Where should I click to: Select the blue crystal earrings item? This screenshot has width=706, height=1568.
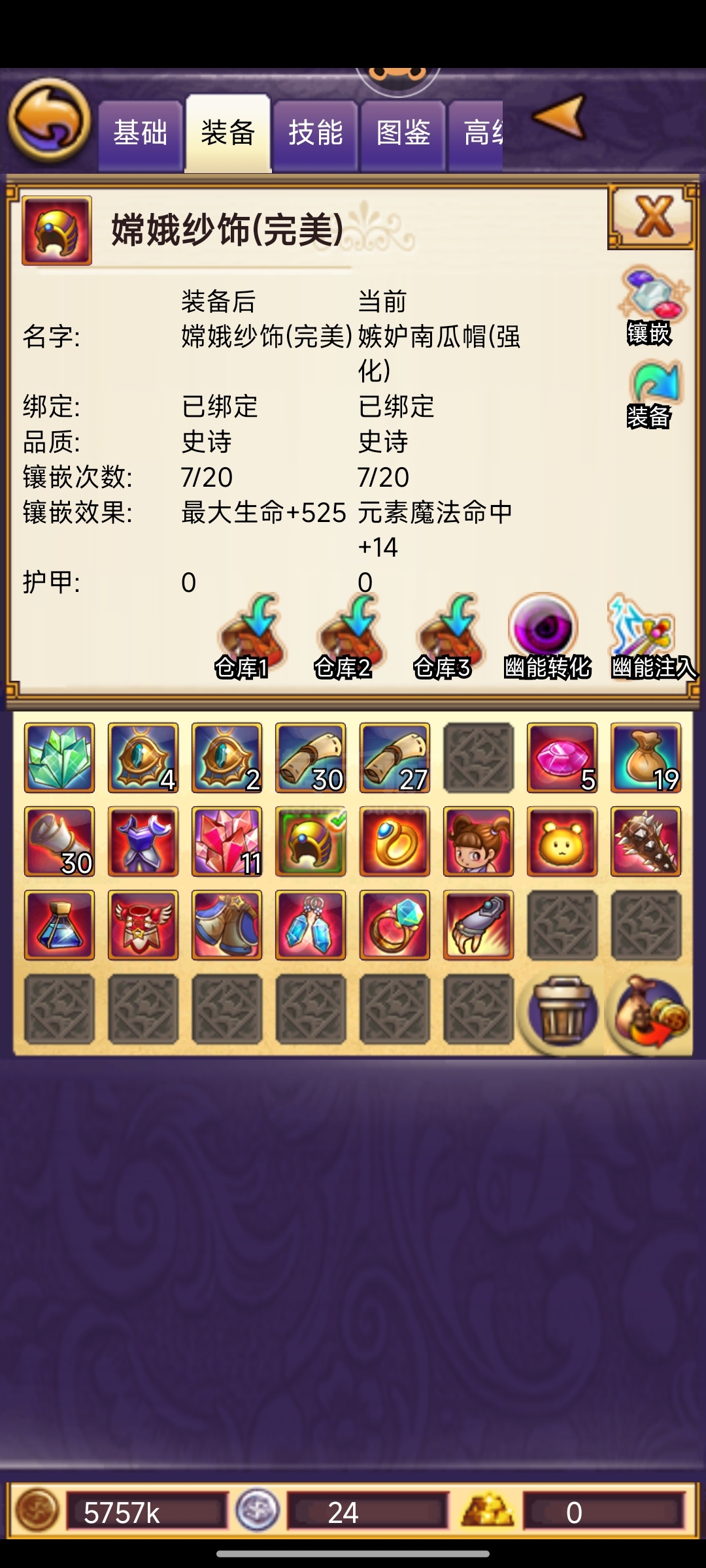click(x=311, y=925)
